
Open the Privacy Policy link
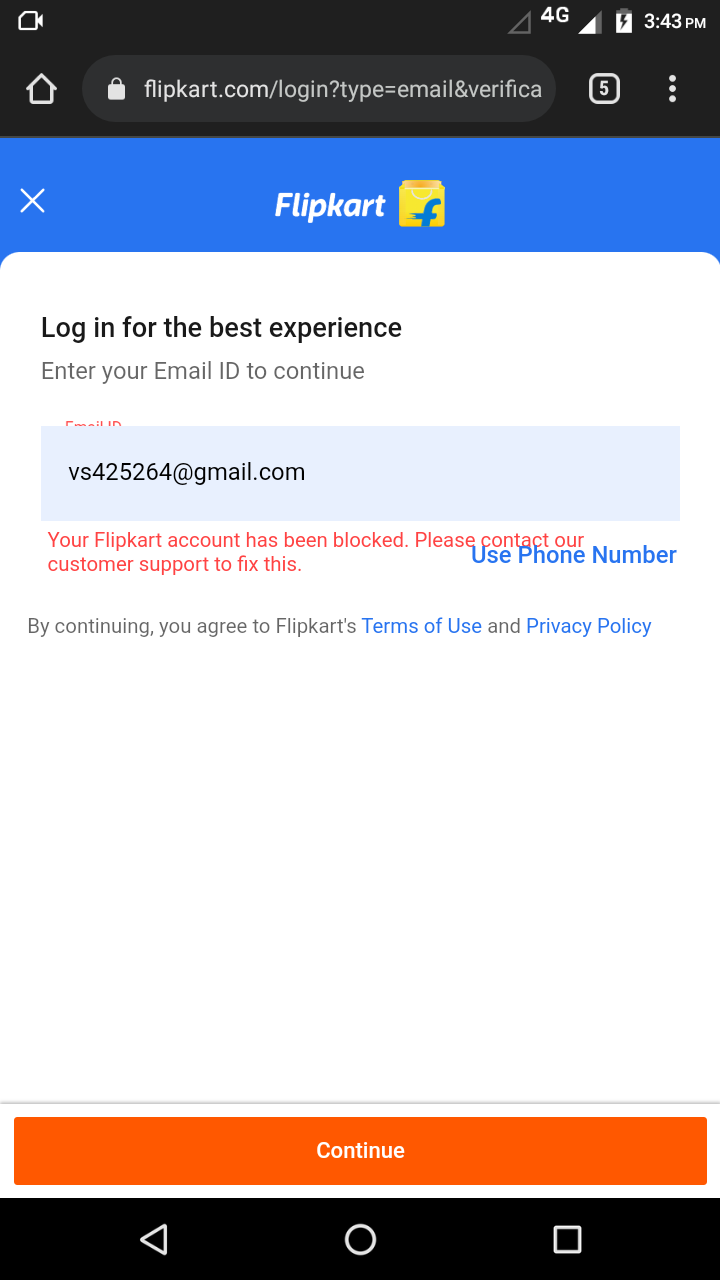[588, 626]
